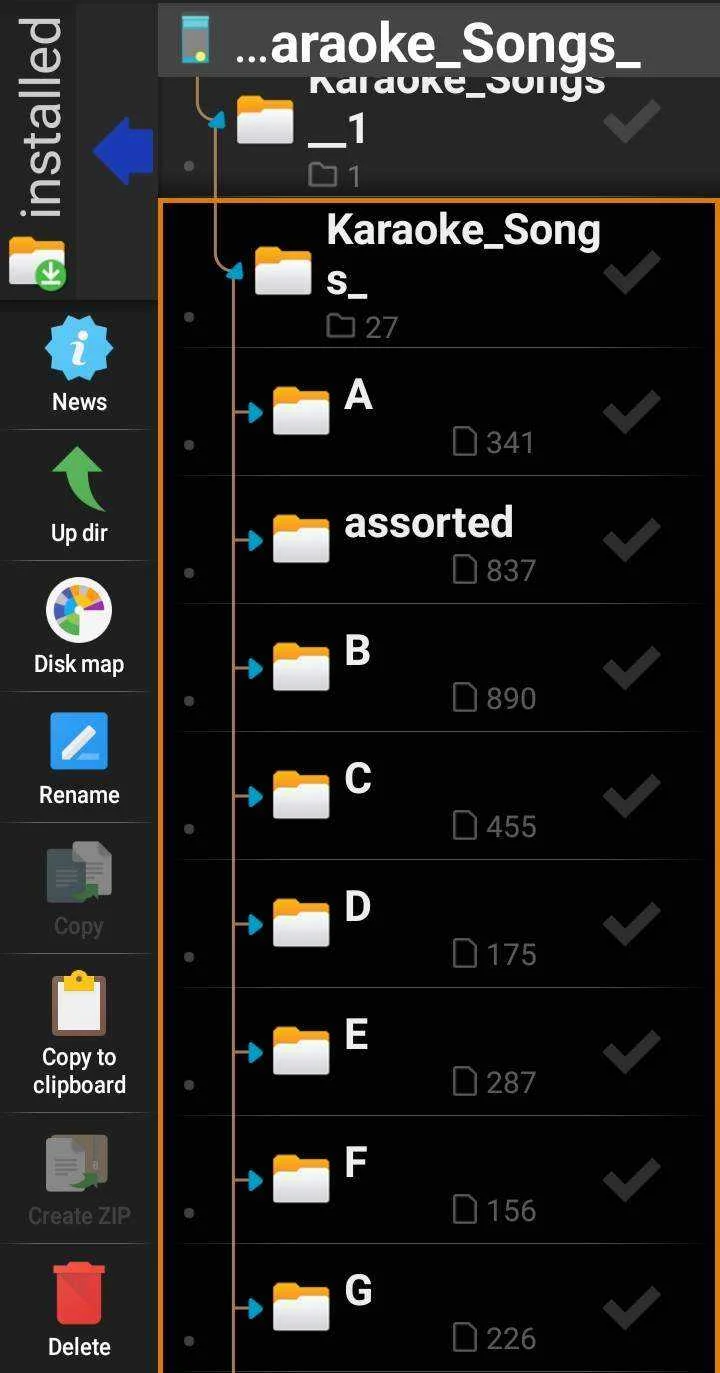This screenshot has width=720, height=1373.
Task: Open the assorted folder
Action: coord(438,540)
